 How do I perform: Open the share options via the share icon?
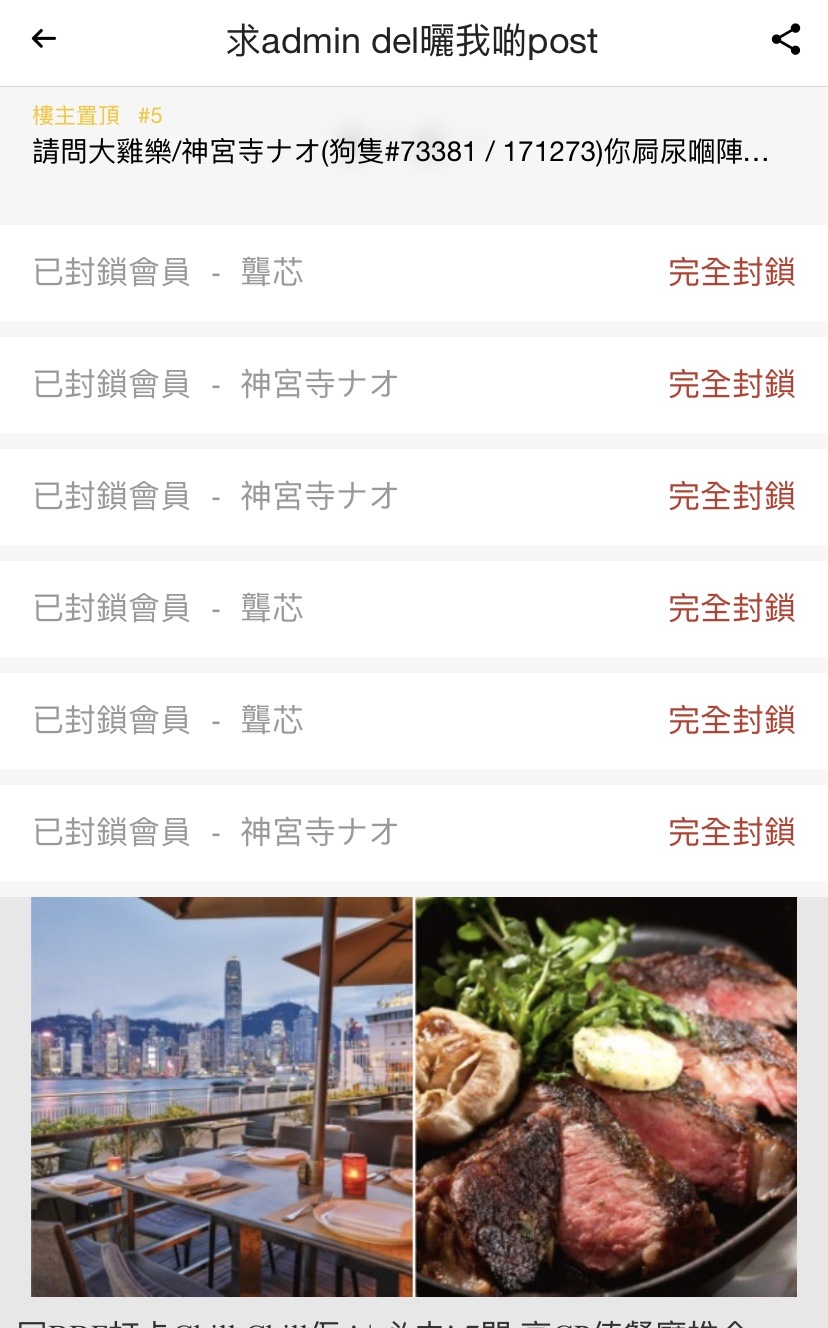pos(786,38)
